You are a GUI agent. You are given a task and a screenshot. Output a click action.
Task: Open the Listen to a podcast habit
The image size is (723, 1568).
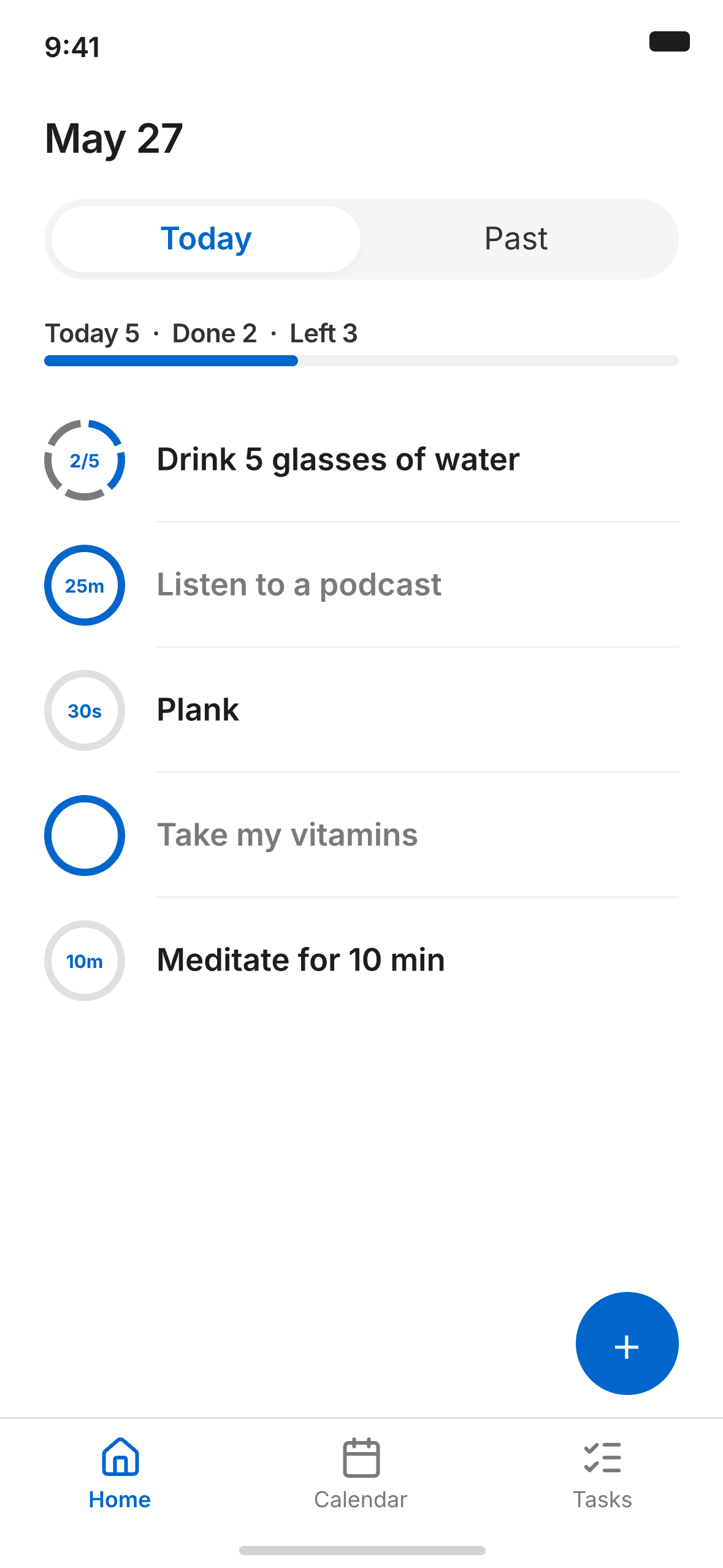[299, 585]
